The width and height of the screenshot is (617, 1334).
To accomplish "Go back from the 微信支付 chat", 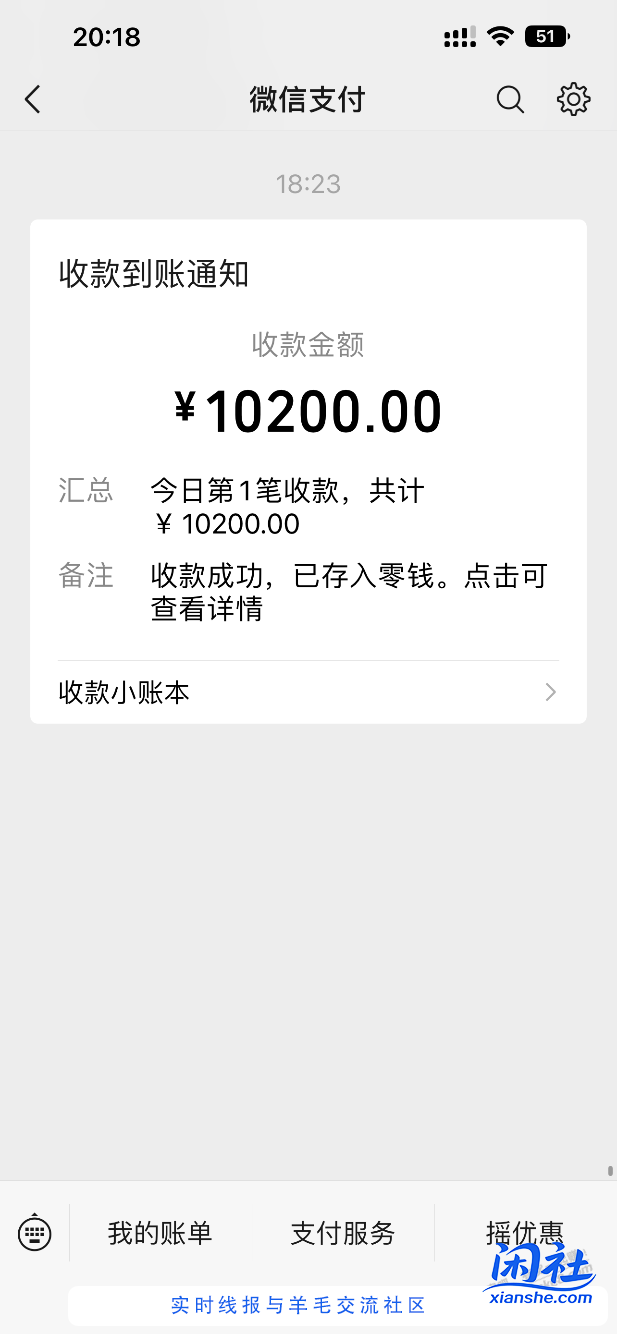I will (33, 99).
